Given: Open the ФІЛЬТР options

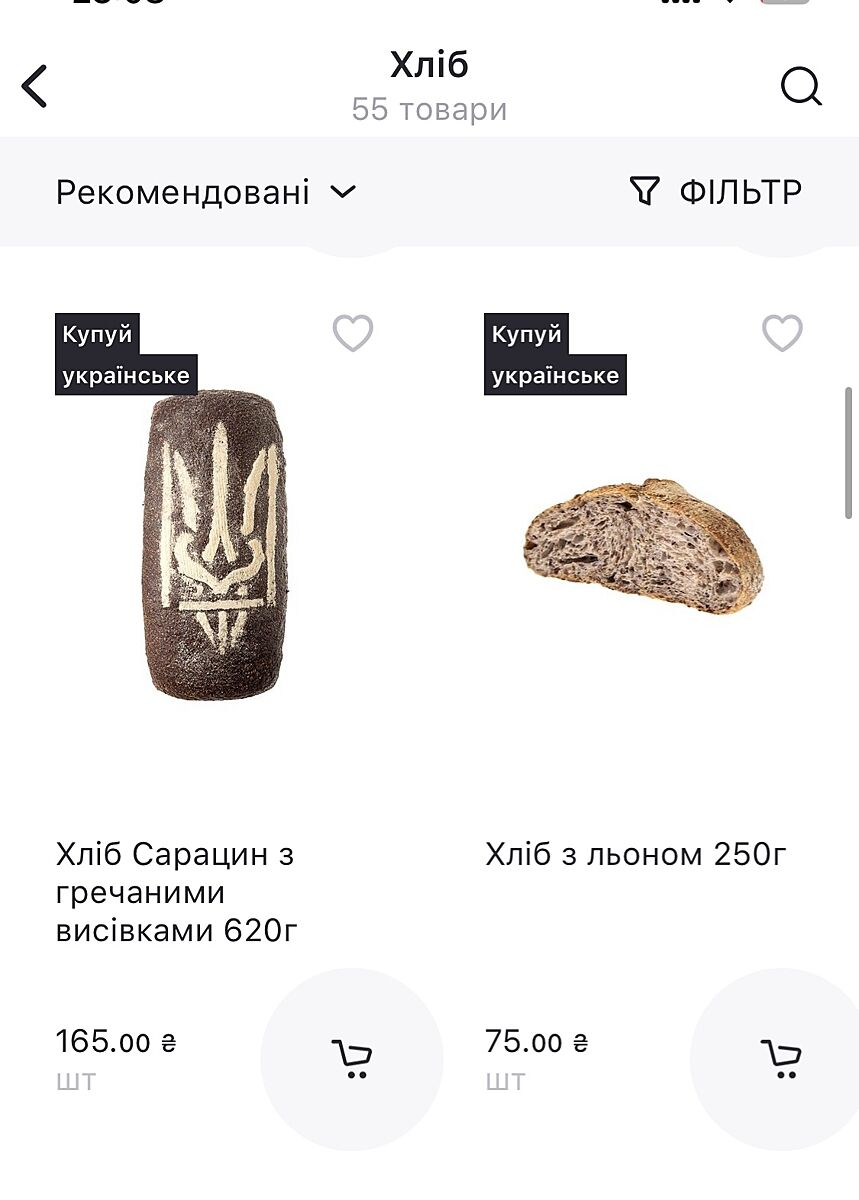Looking at the screenshot, I should tap(716, 191).
